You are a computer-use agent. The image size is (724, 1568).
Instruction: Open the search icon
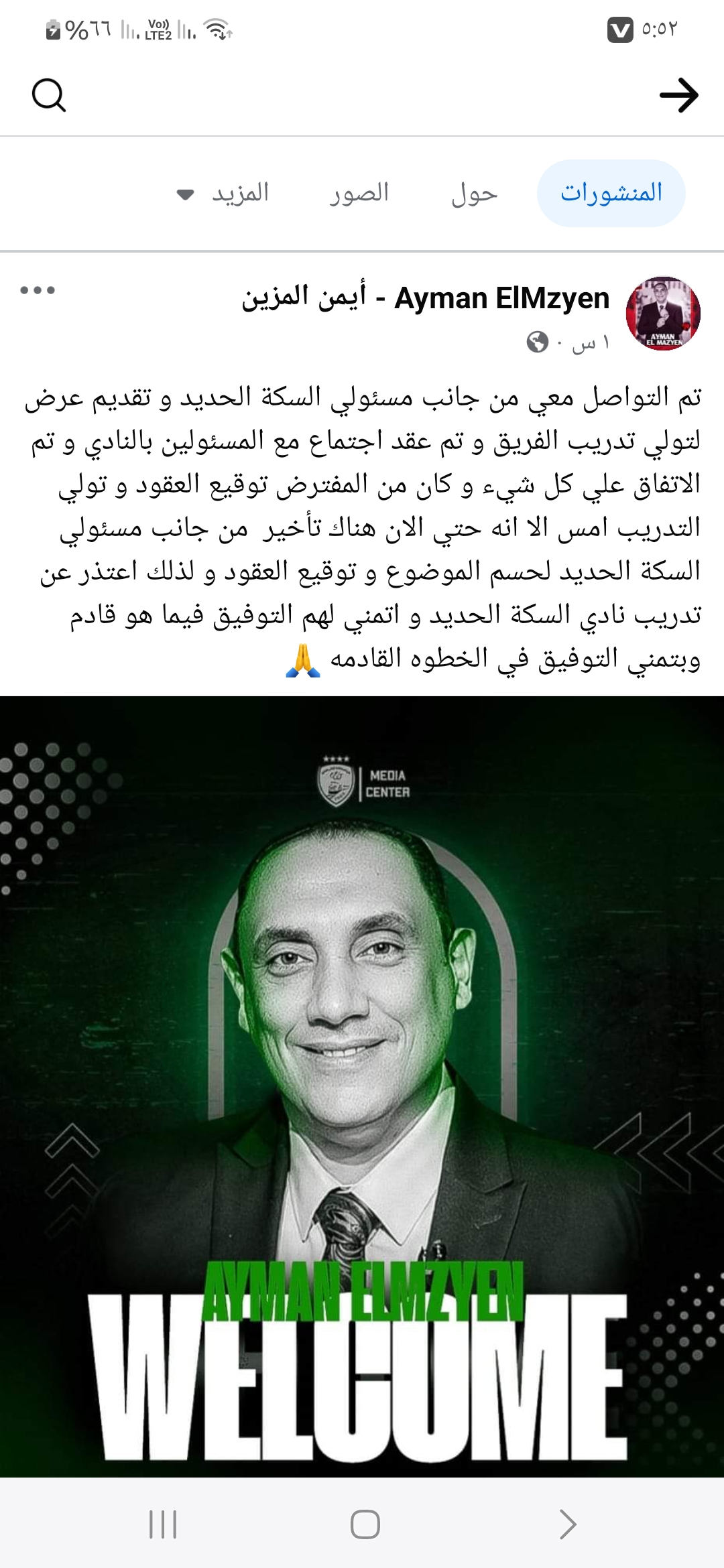(x=49, y=95)
